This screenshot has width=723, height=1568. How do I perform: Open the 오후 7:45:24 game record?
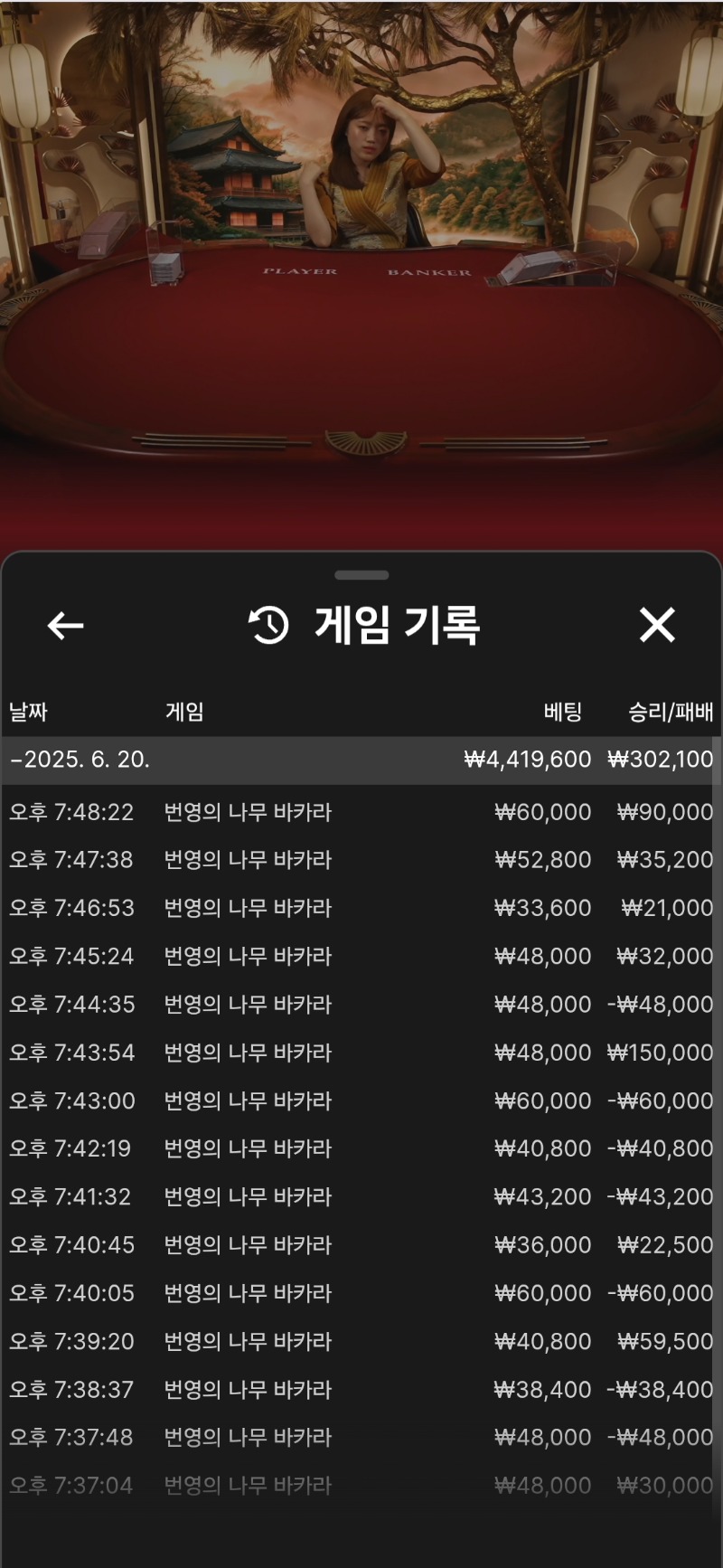point(360,956)
